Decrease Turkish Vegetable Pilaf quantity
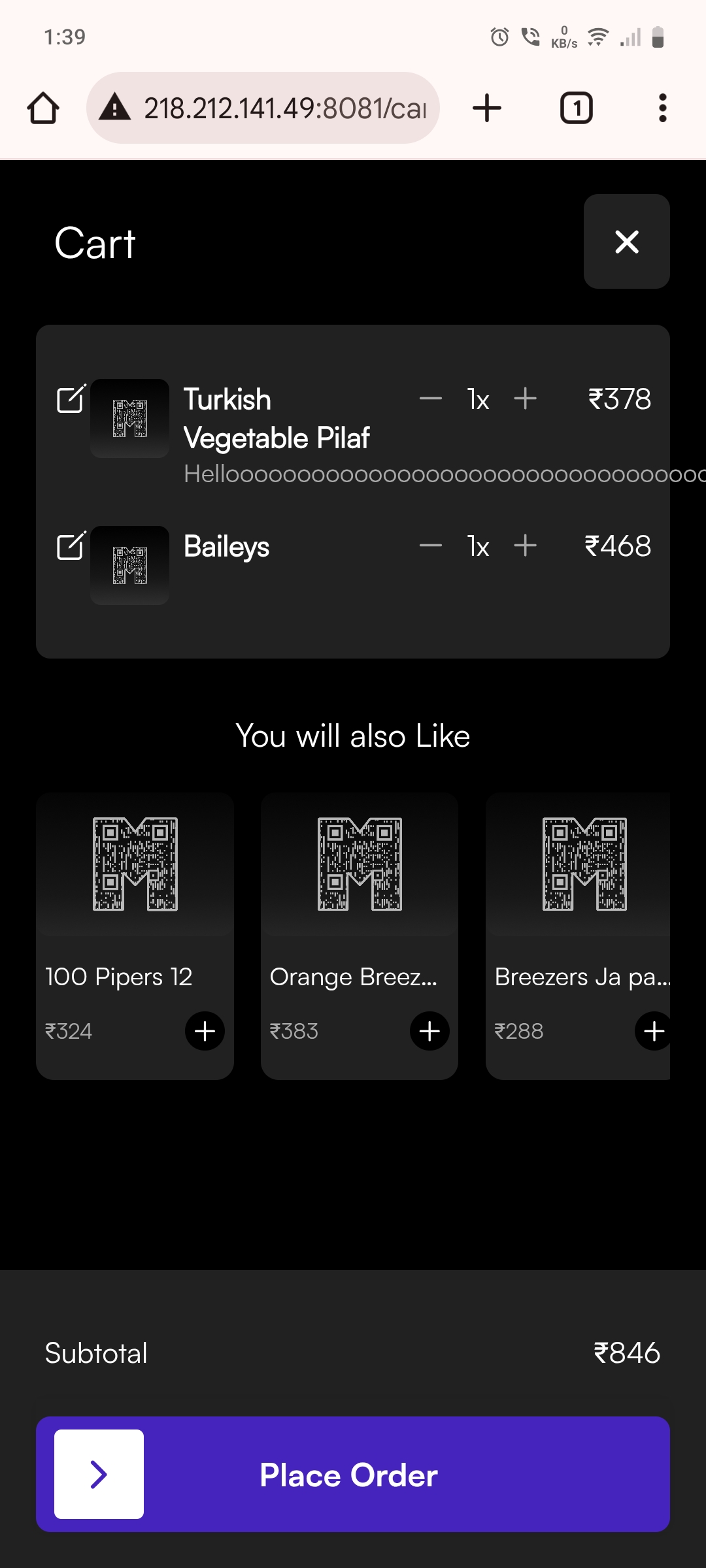Image resolution: width=706 pixels, height=1568 pixels. (x=430, y=399)
